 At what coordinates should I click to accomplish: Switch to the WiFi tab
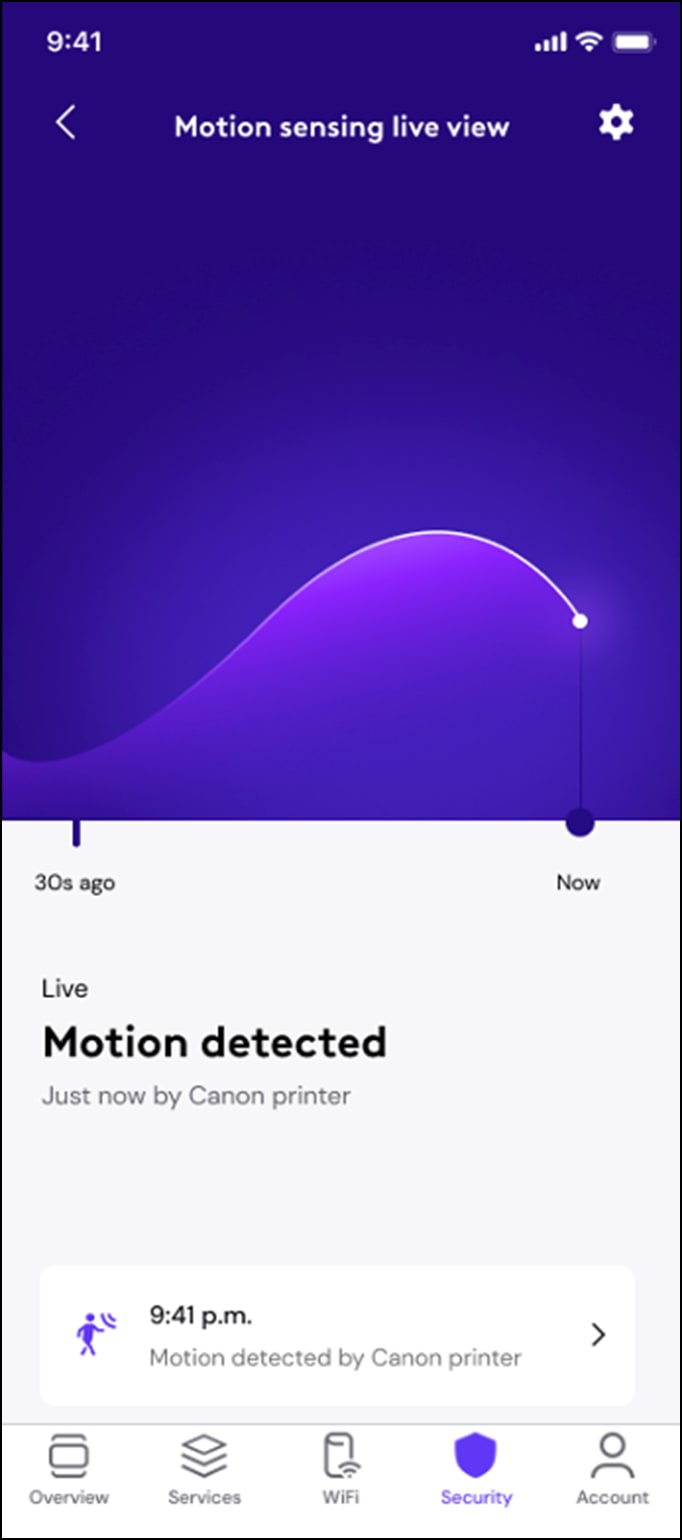[340, 1468]
